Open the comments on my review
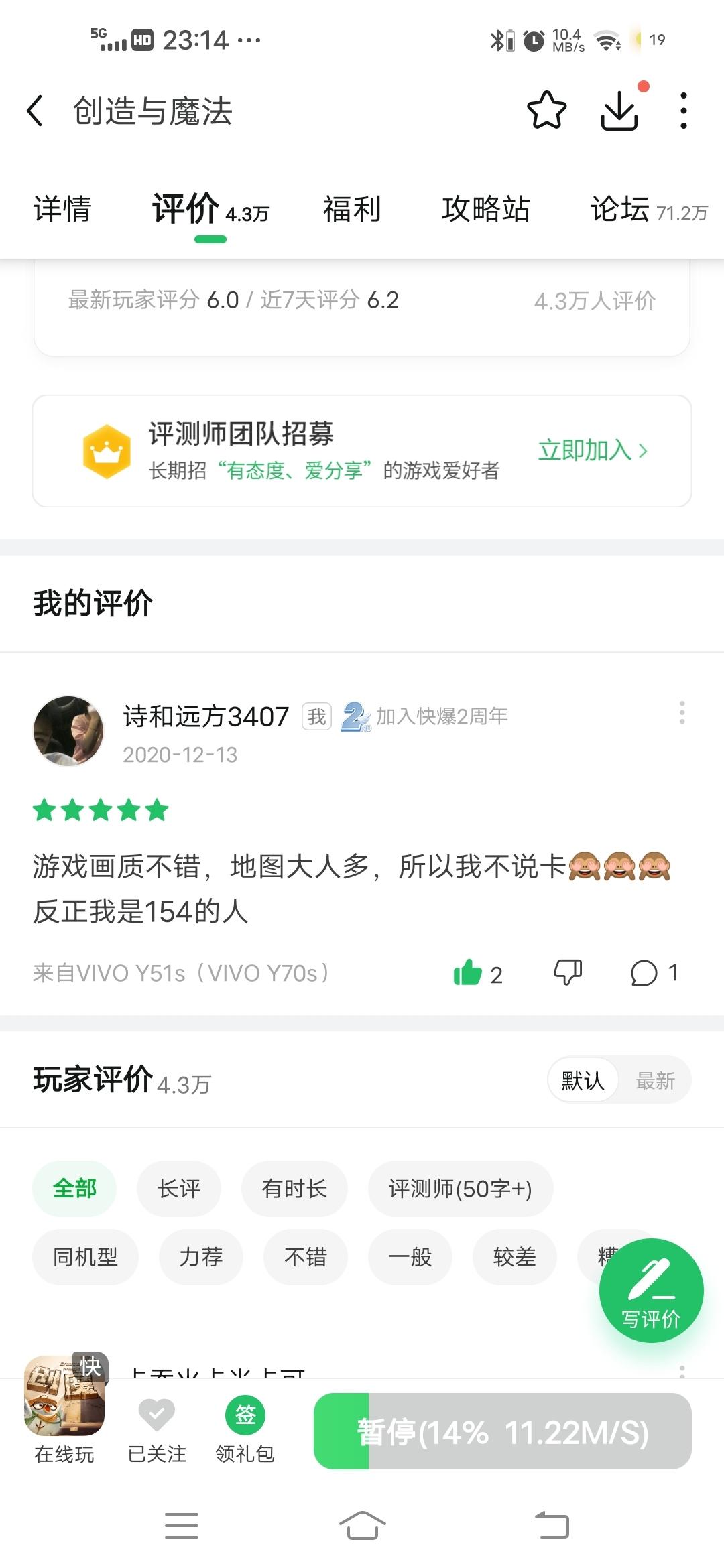This screenshot has height=1568, width=724. [x=654, y=973]
